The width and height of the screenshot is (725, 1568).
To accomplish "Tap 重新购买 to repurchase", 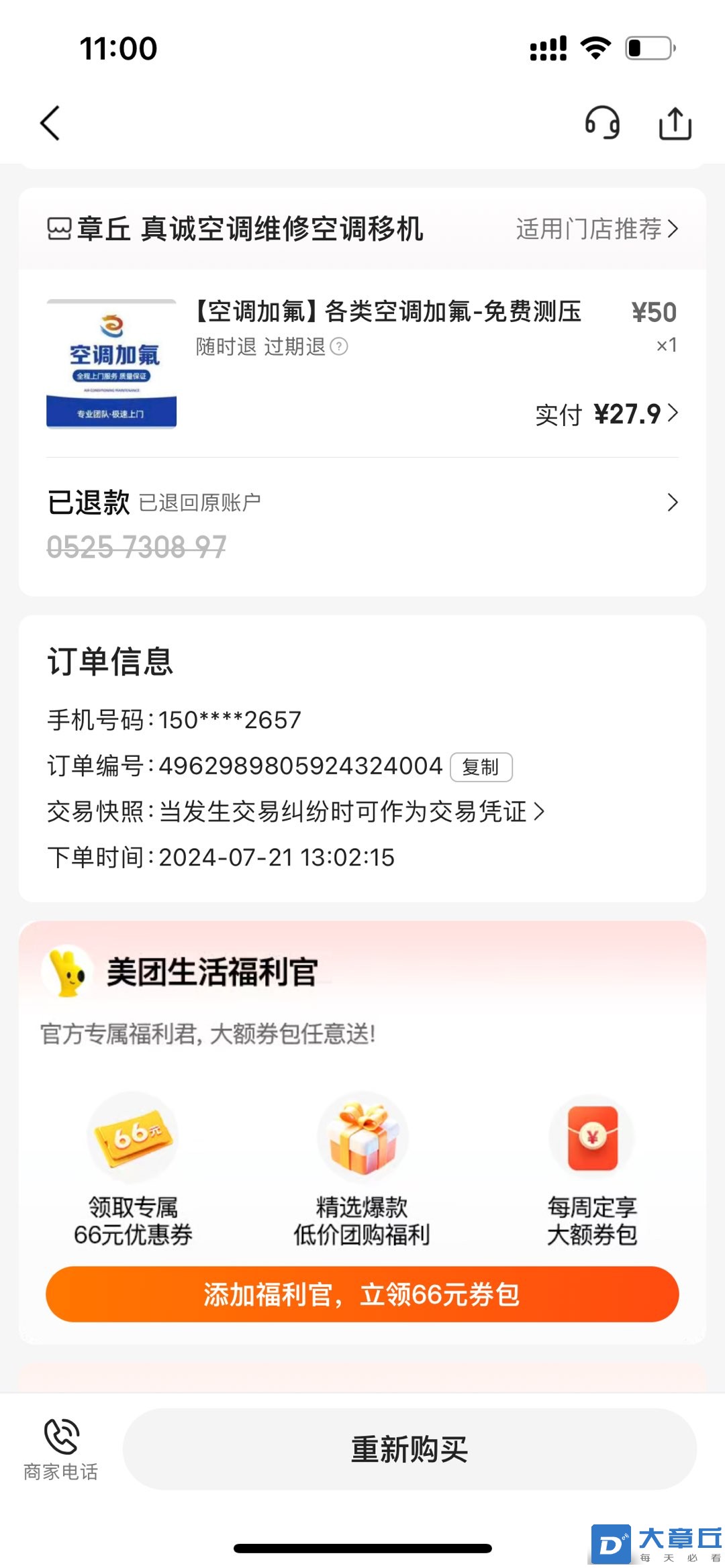I will click(409, 1450).
